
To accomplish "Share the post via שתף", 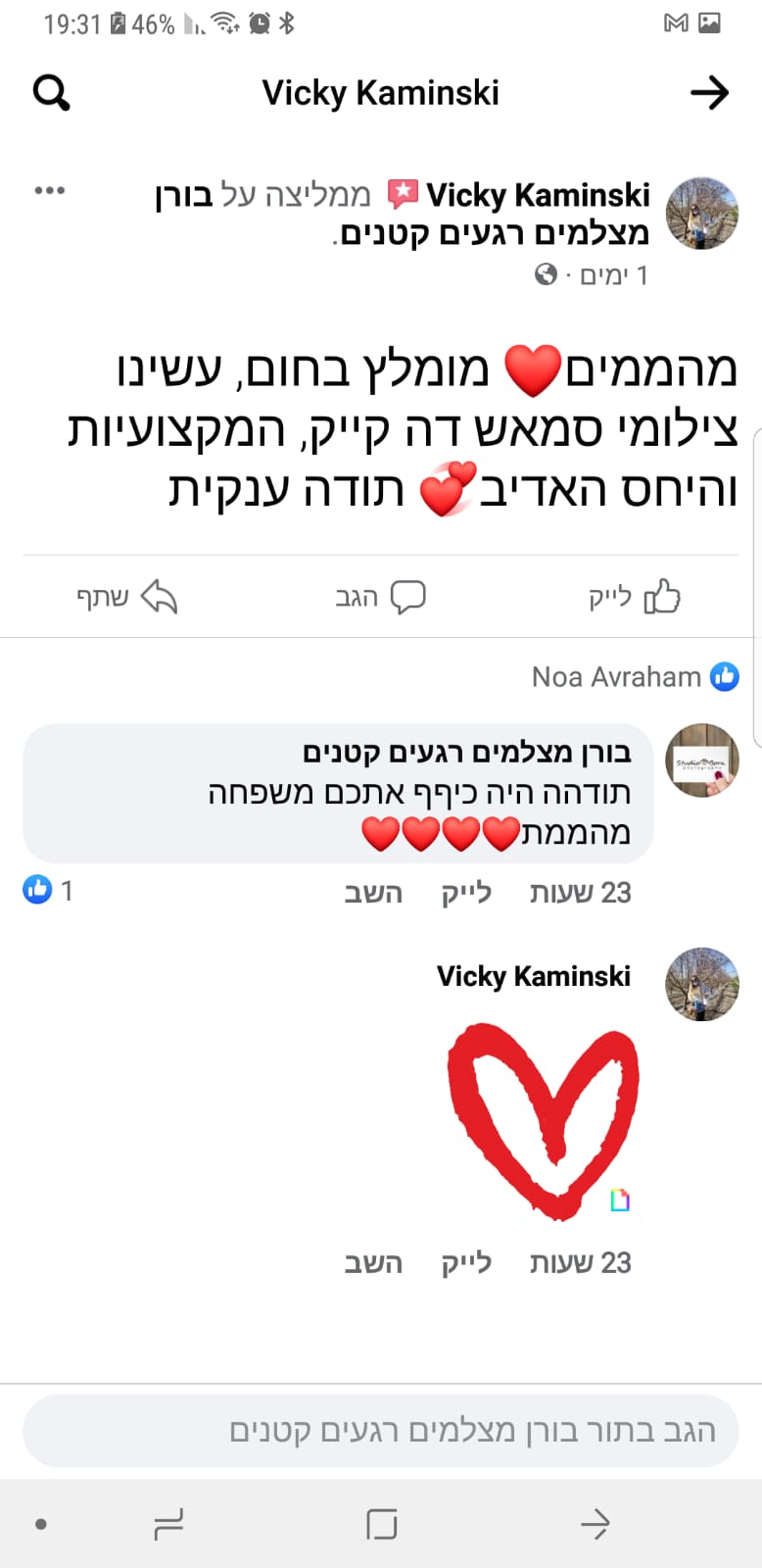I will (x=127, y=597).
